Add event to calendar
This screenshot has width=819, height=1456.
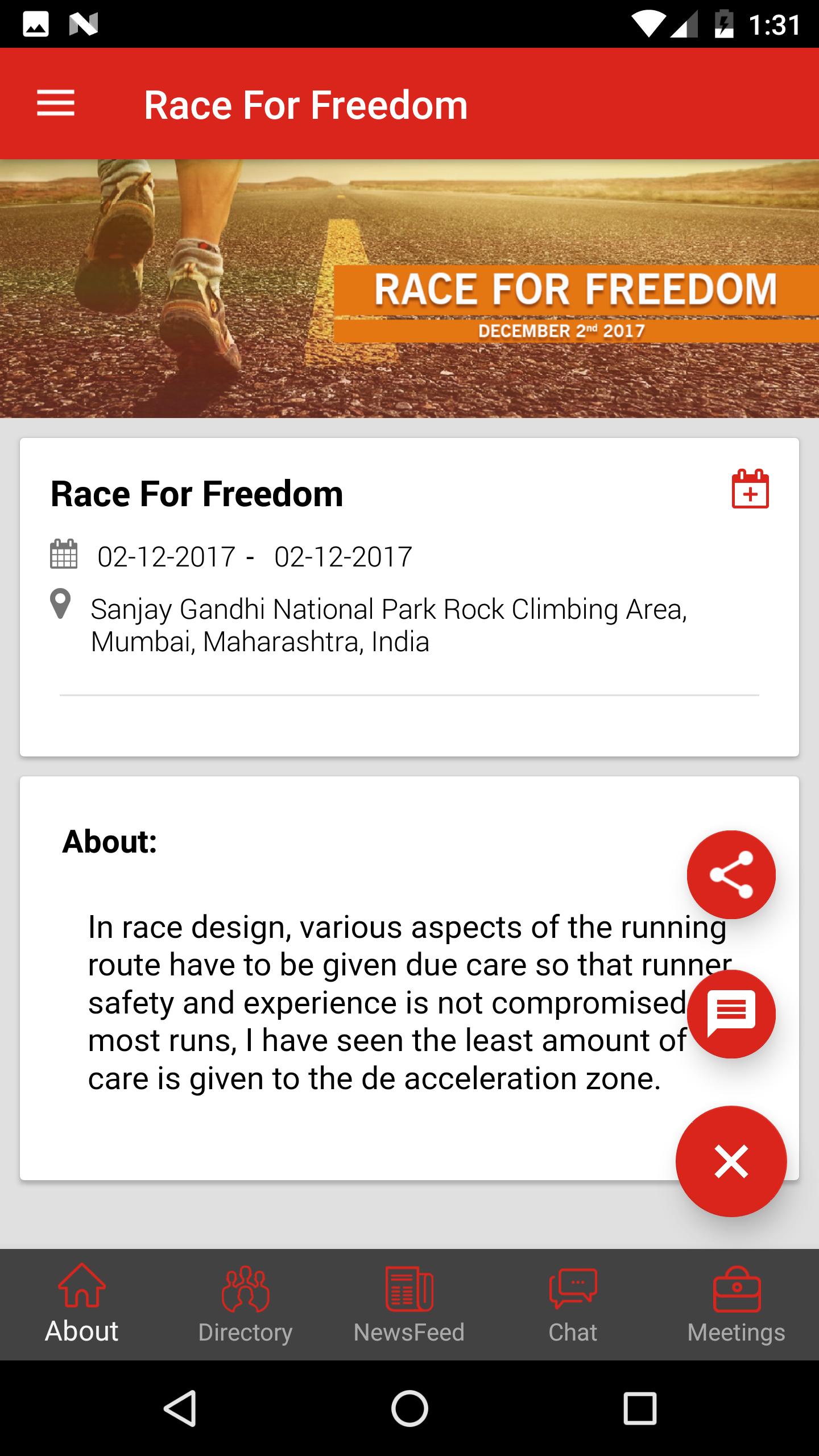(x=750, y=489)
